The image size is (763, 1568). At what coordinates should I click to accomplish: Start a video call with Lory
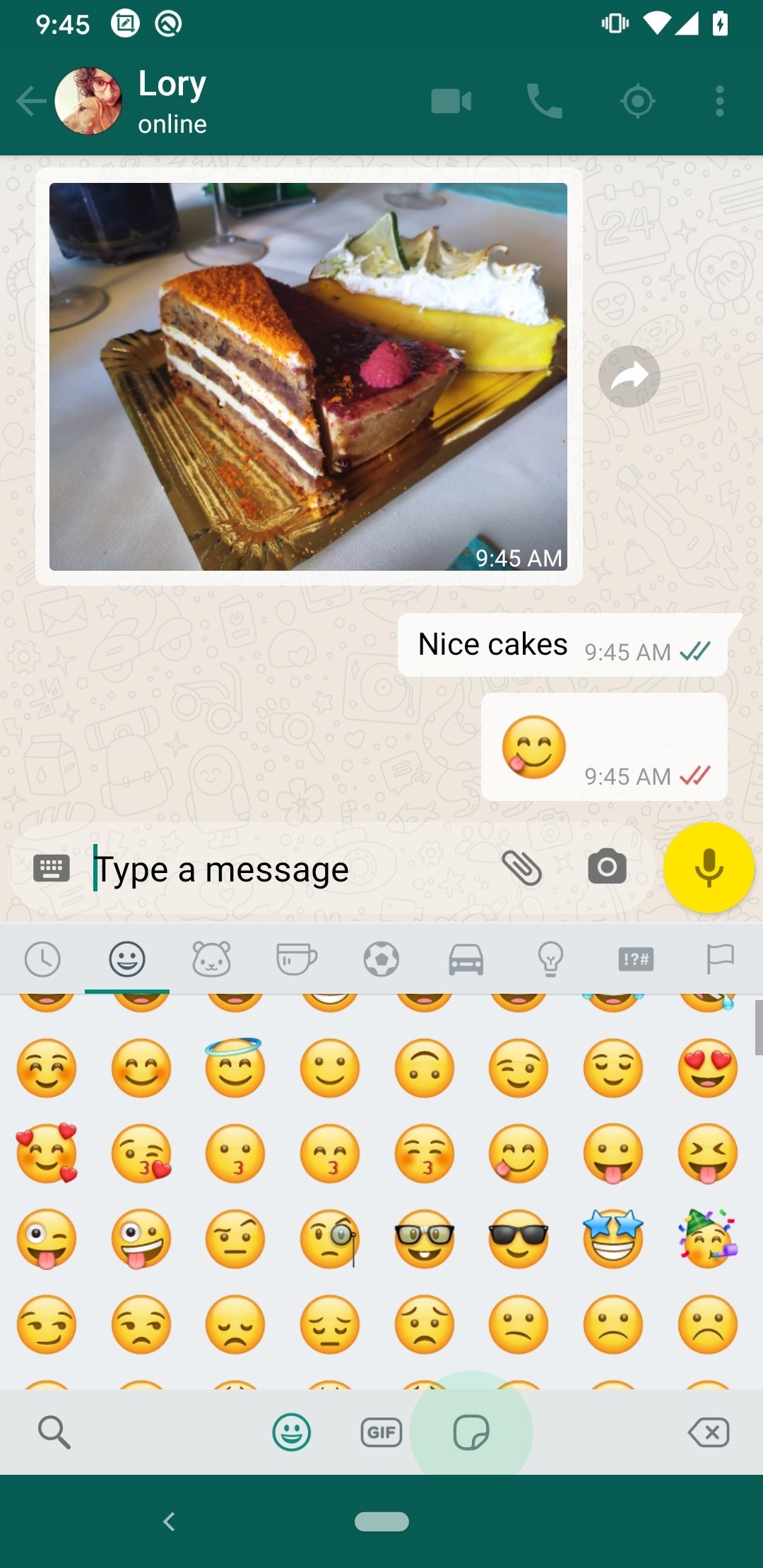451,101
